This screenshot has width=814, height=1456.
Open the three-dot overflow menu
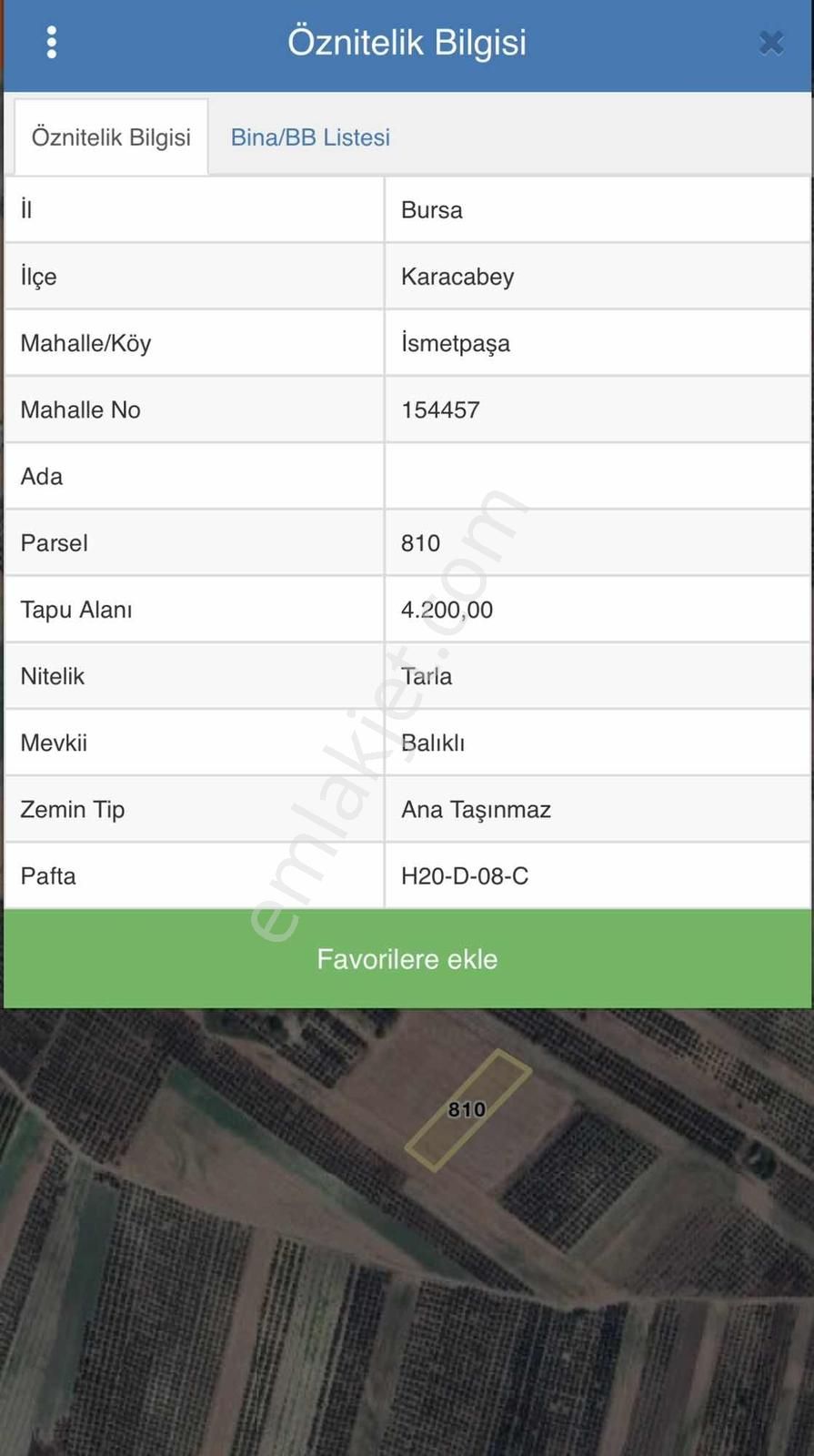click(52, 42)
